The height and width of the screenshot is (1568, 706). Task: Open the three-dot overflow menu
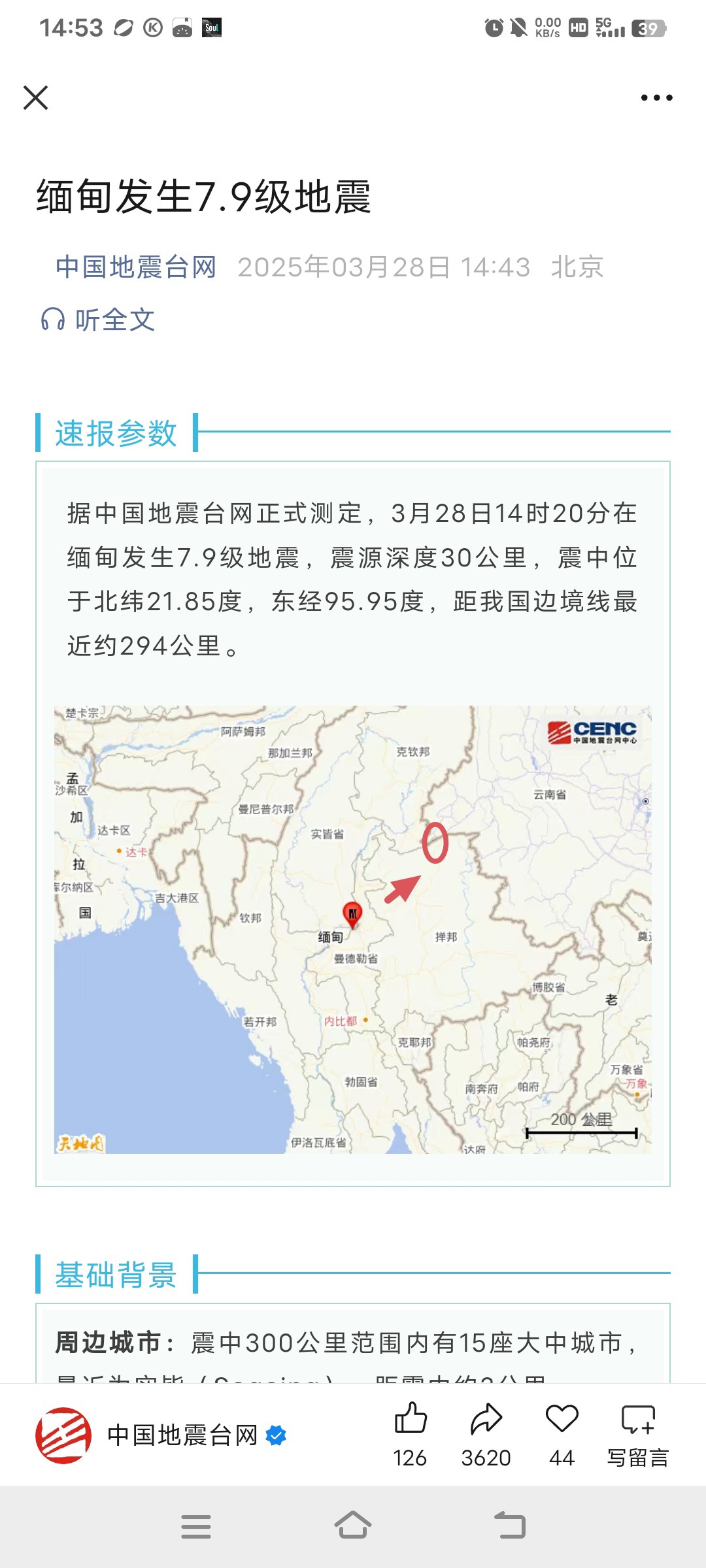[656, 98]
